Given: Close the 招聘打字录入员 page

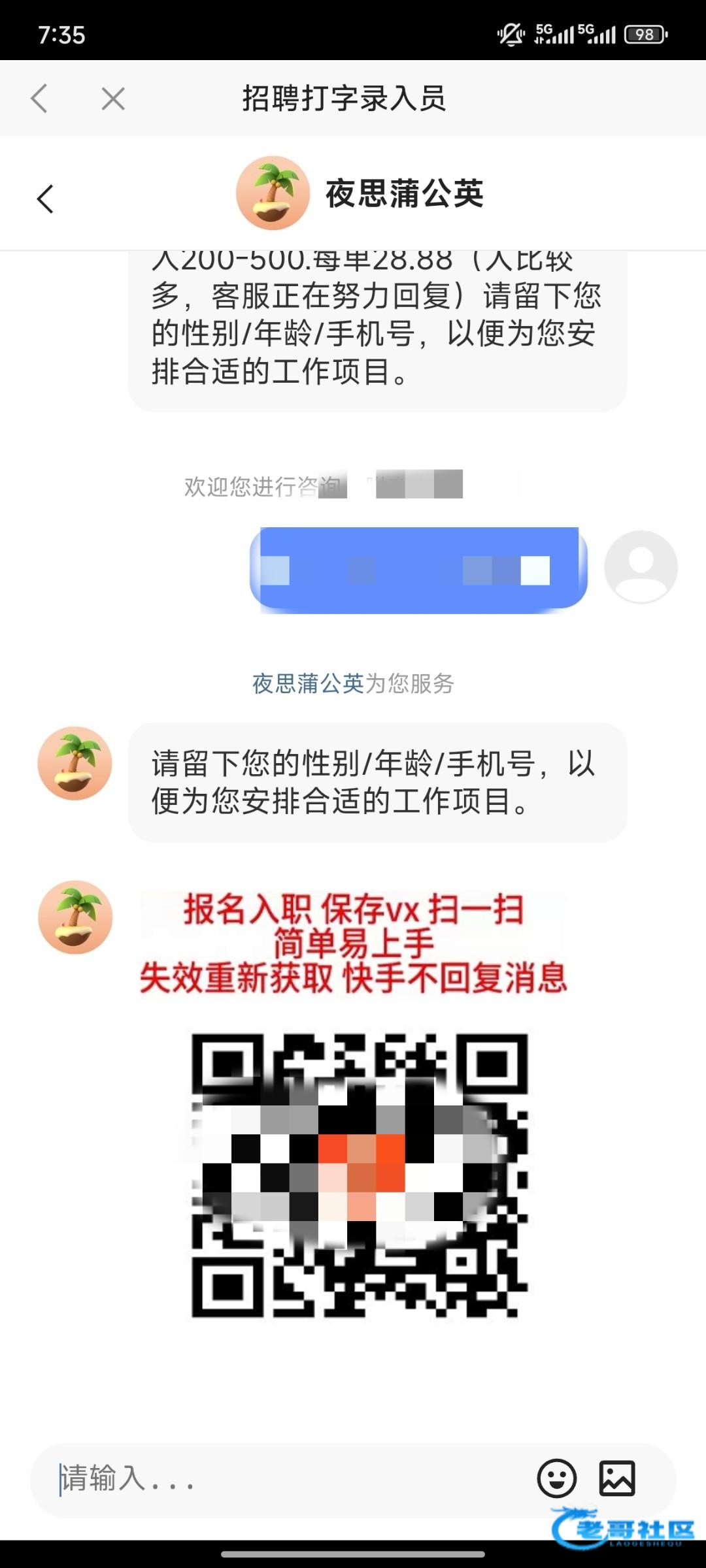Looking at the screenshot, I should point(113,99).
